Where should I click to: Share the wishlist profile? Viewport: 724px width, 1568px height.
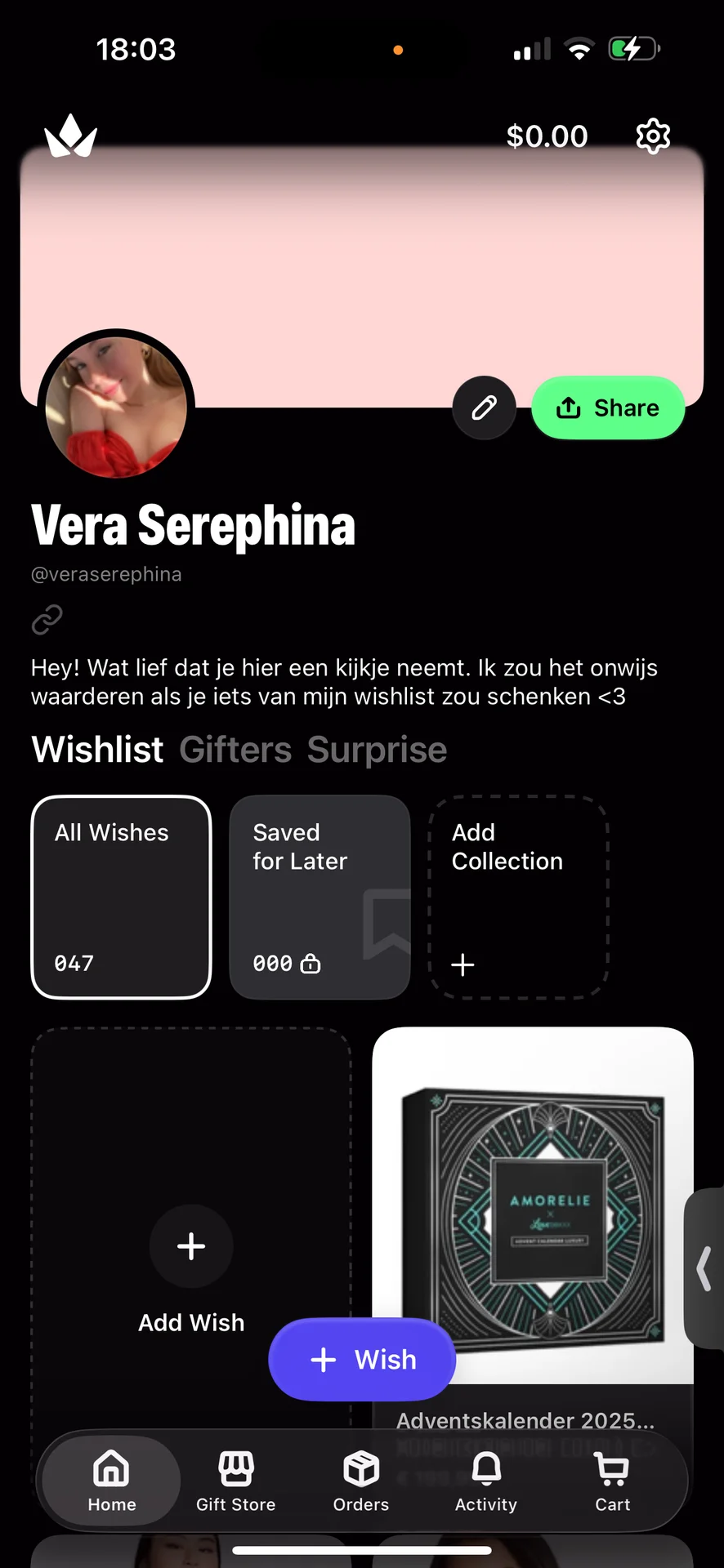608,408
